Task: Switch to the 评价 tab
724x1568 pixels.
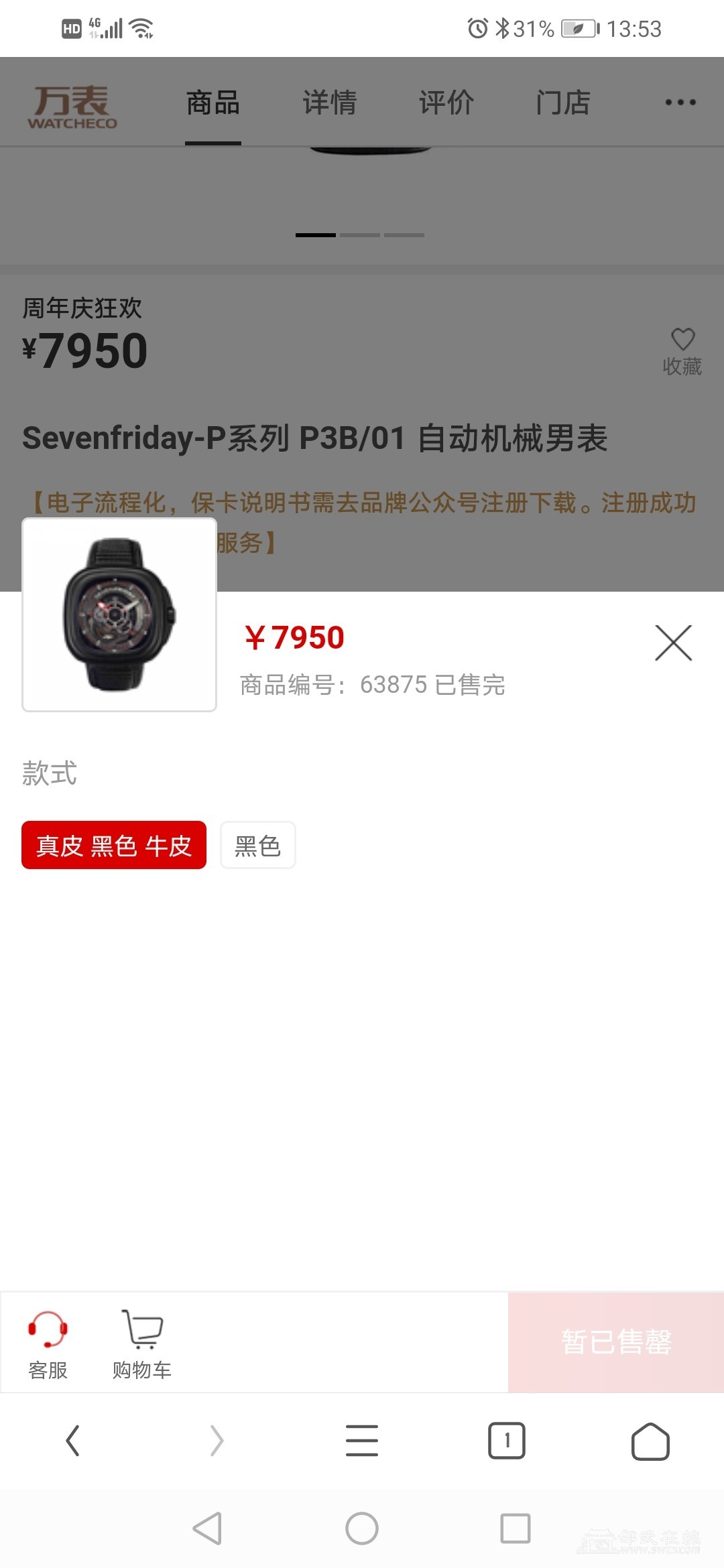Action: 446,103
